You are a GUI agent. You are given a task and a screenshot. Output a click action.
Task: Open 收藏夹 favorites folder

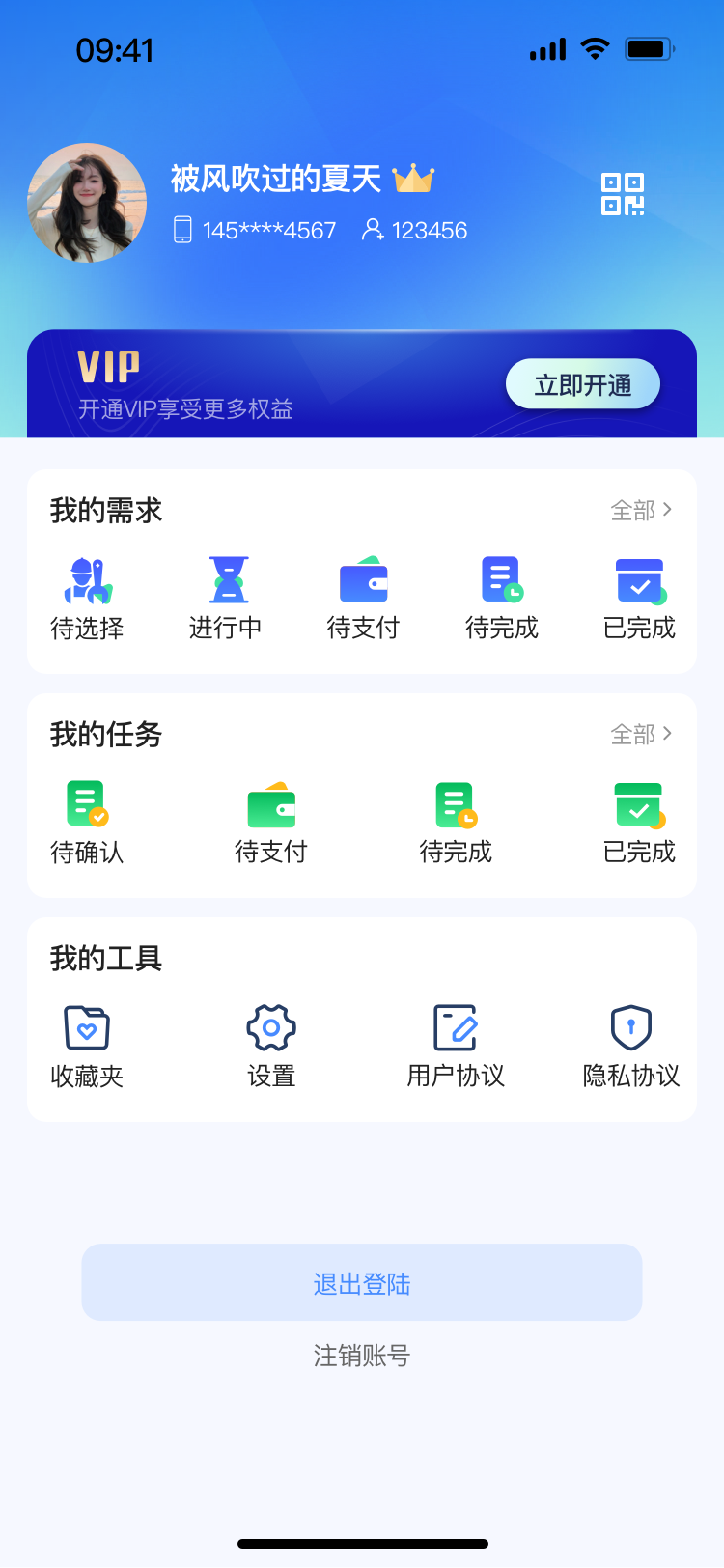click(x=87, y=1047)
